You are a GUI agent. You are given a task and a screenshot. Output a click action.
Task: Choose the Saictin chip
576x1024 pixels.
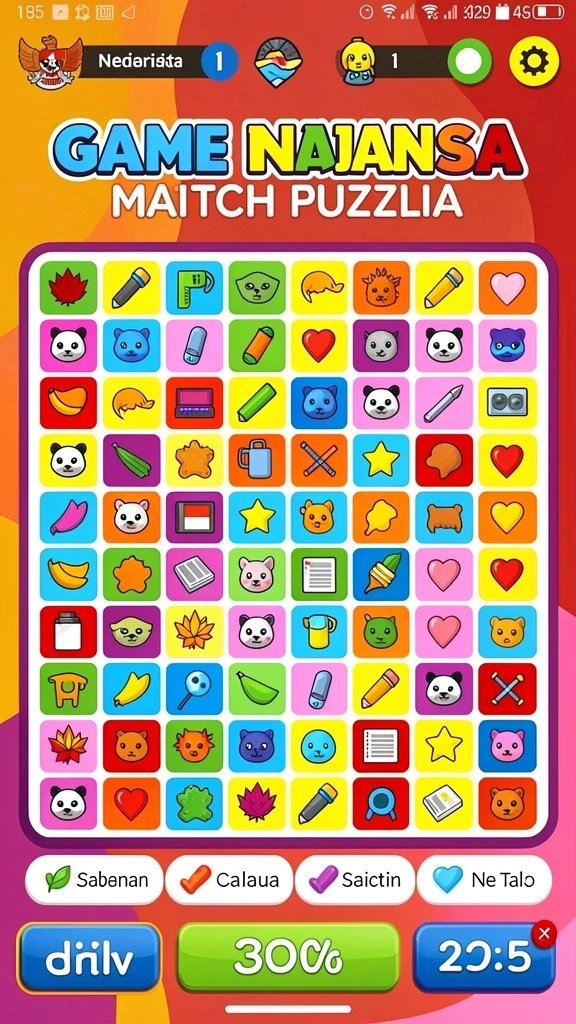click(x=355, y=880)
